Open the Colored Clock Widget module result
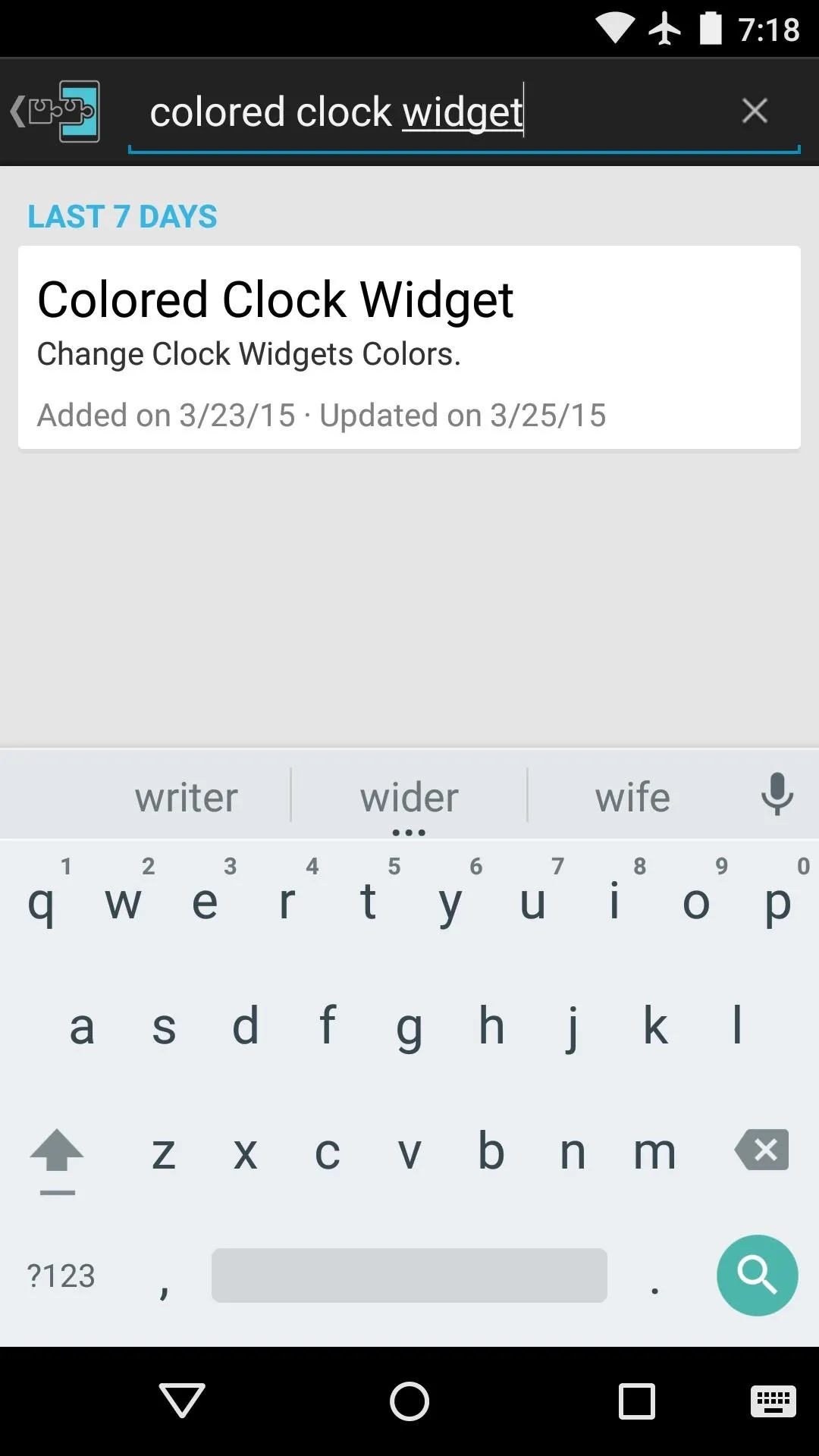This screenshot has height=1456, width=819. [409, 347]
